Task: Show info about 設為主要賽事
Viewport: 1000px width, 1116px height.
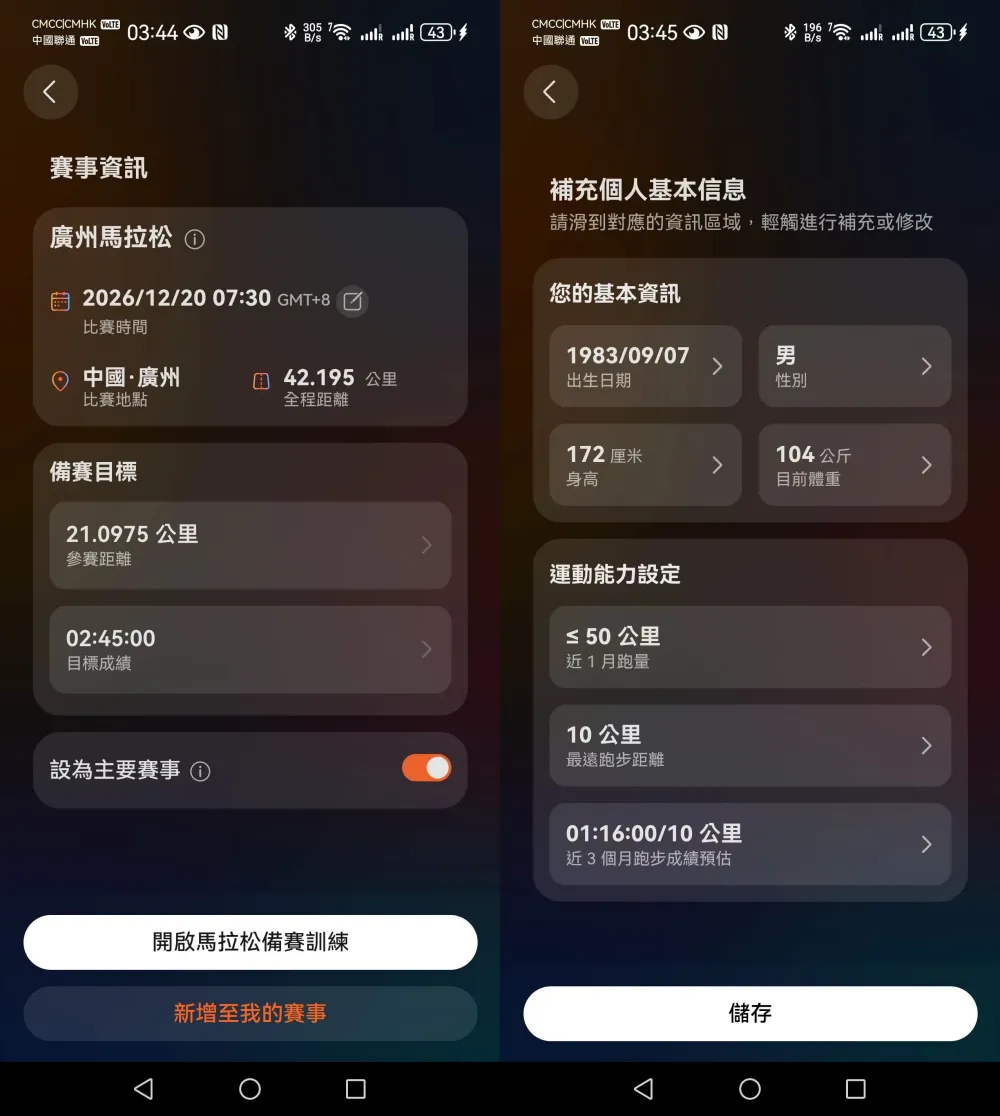Action: (200, 772)
